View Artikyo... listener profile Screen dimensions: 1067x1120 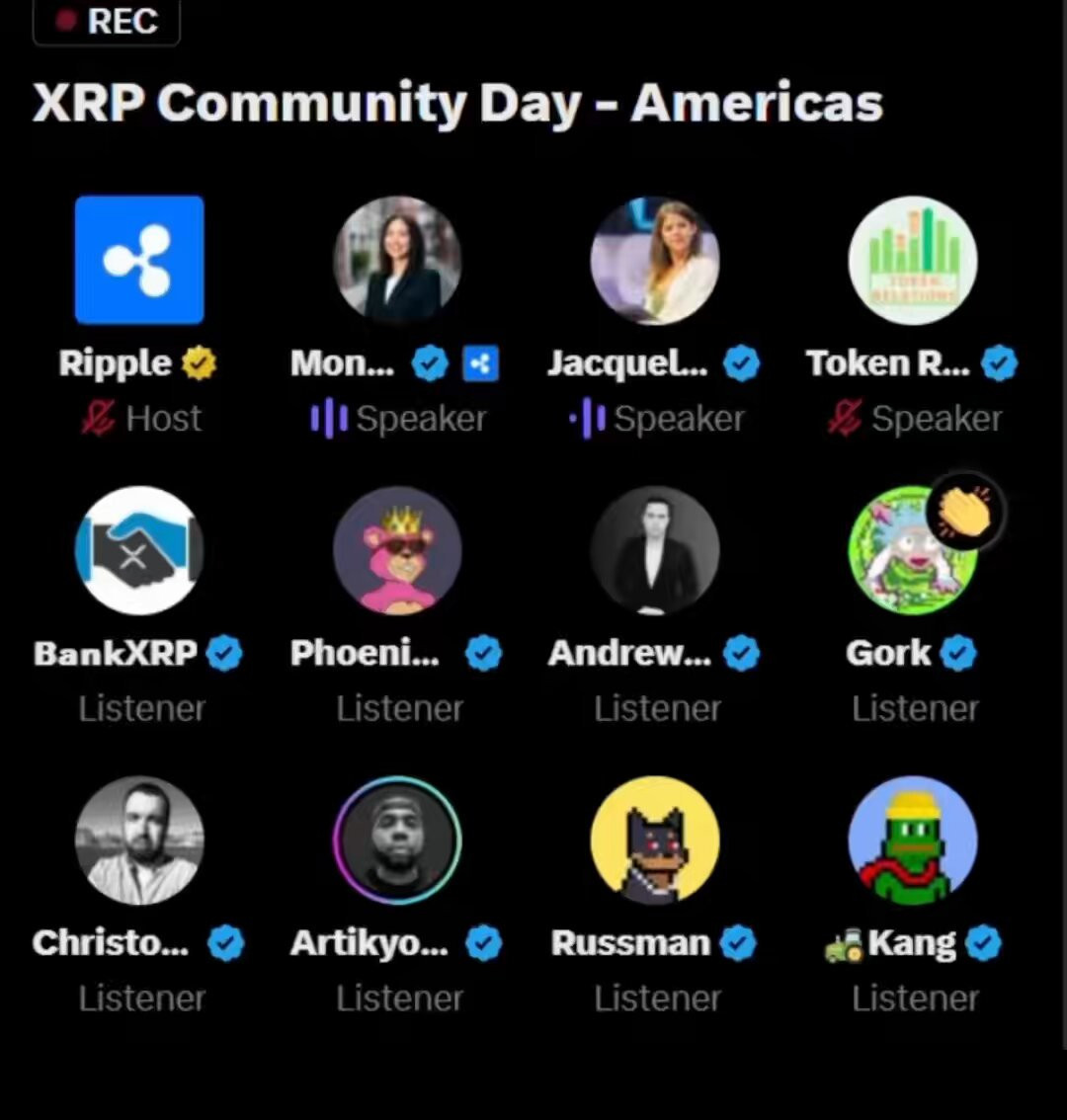(397, 840)
